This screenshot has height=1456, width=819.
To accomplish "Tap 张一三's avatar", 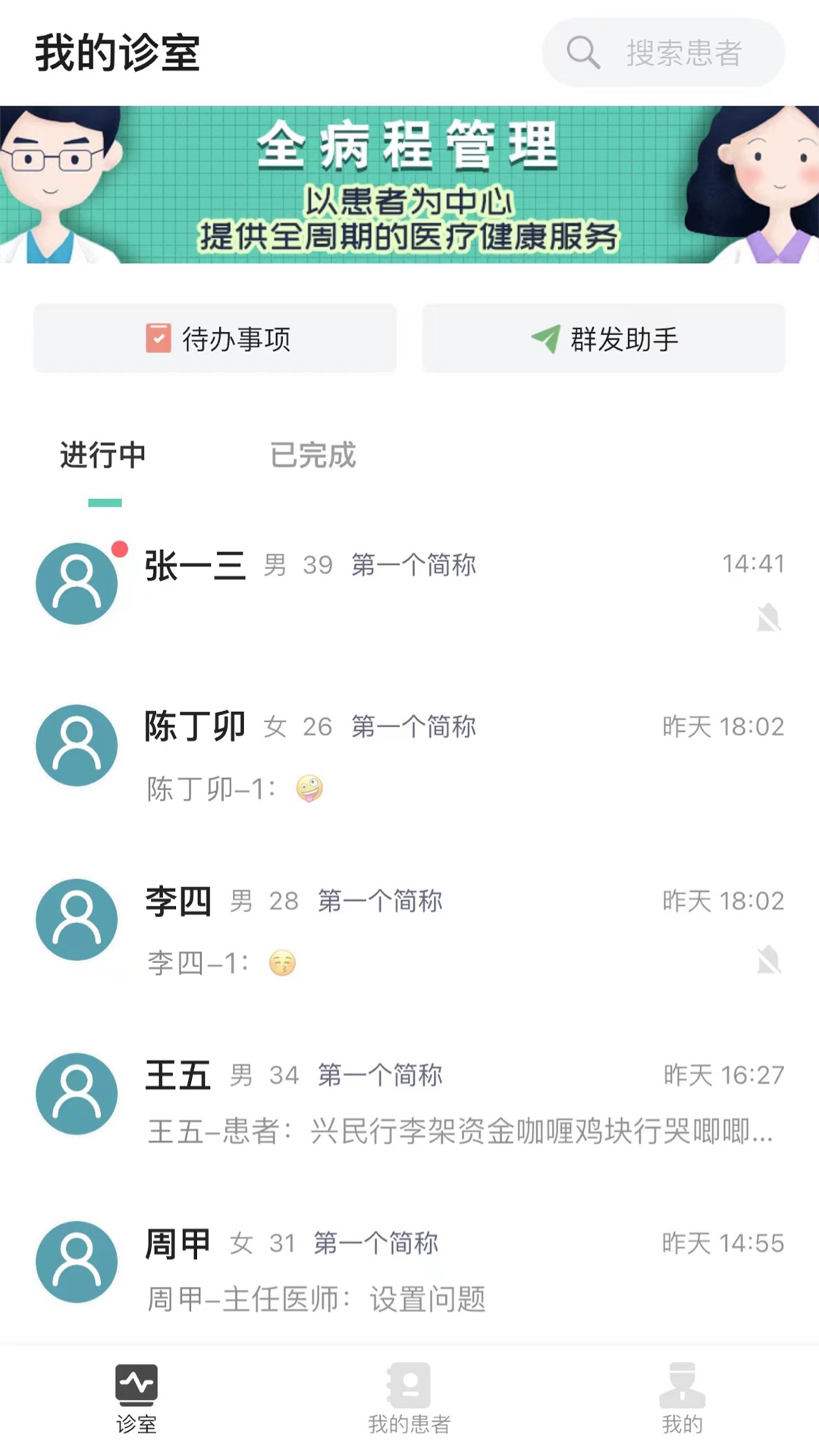I will [76, 584].
